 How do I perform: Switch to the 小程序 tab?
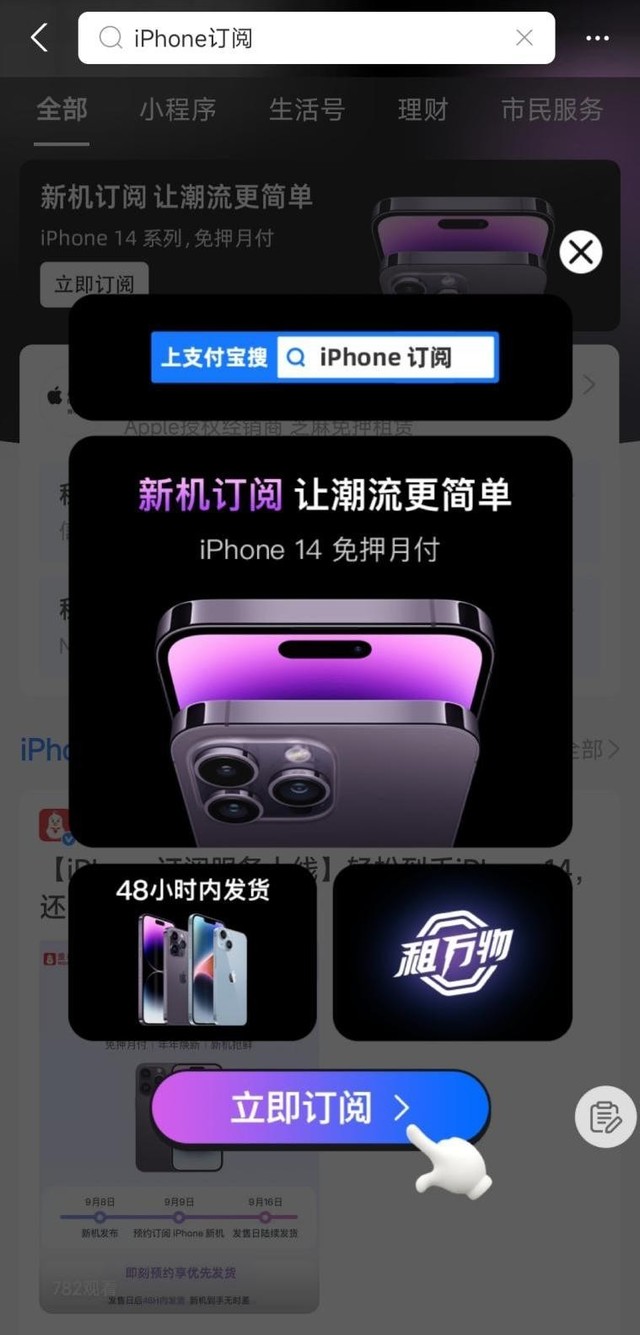177,109
